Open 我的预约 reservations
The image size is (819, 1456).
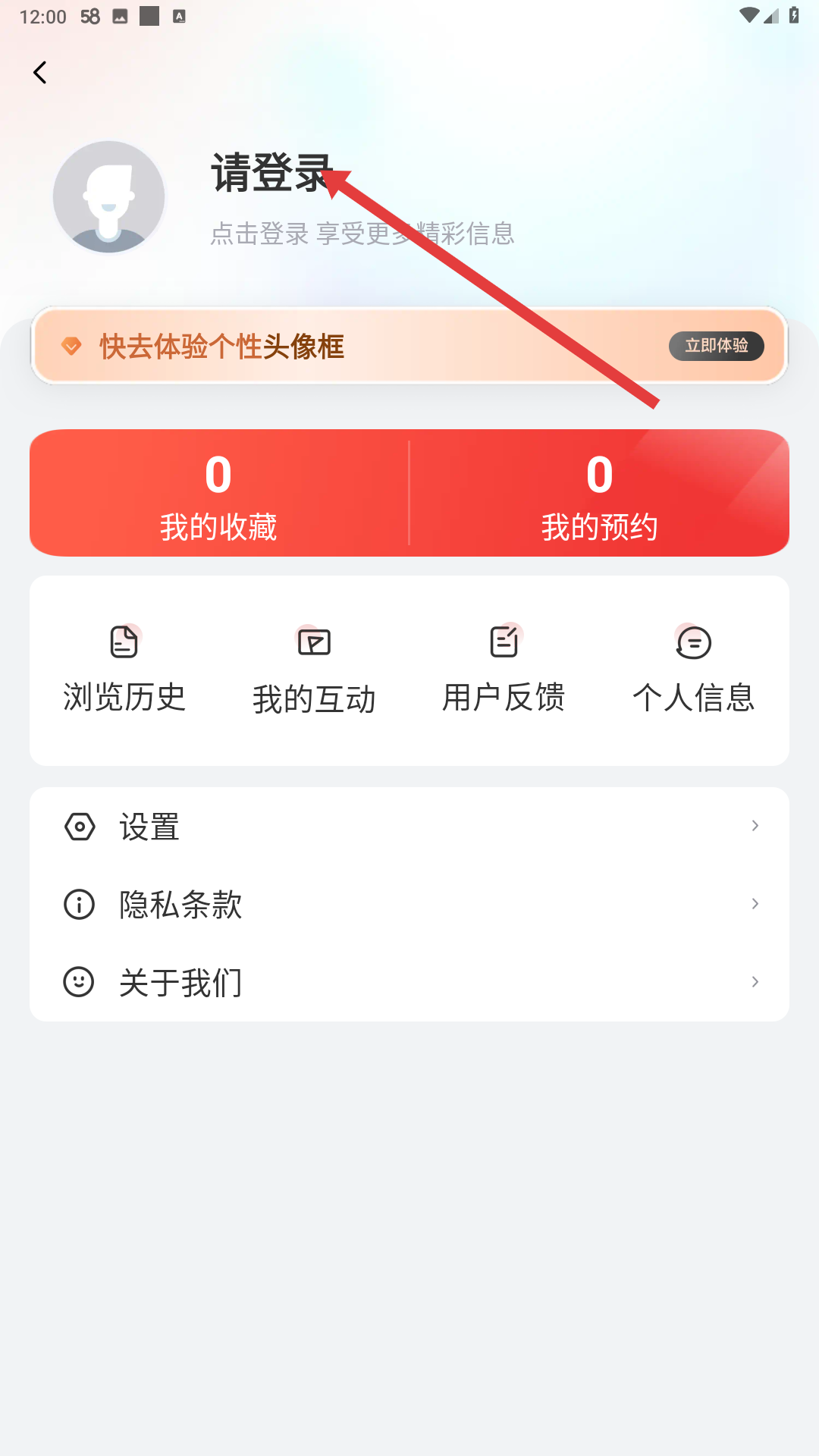tap(599, 494)
